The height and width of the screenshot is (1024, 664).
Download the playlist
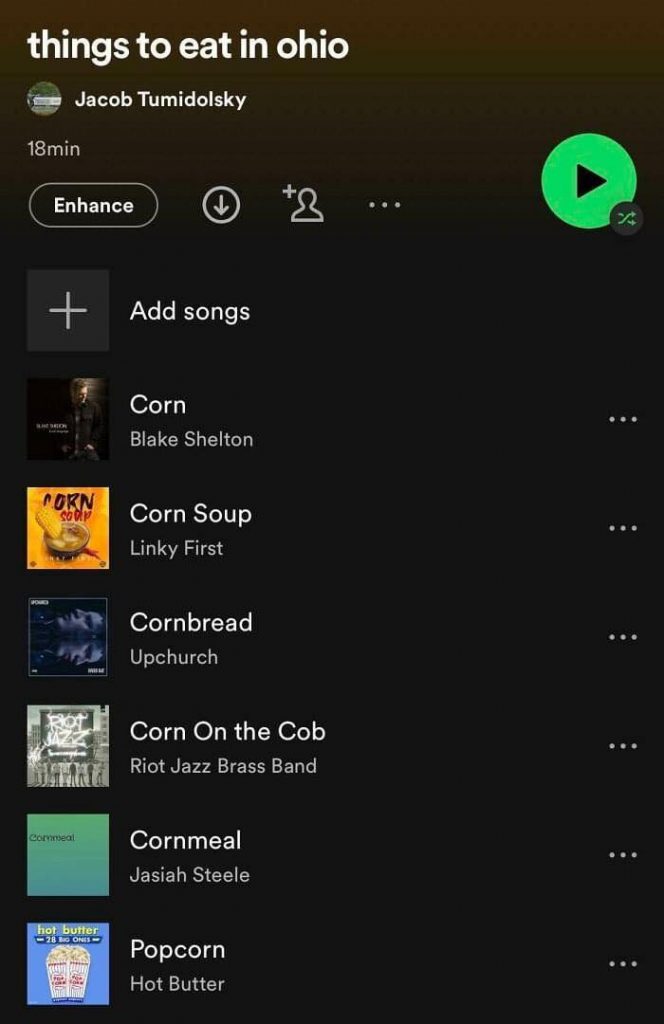pyautogui.click(x=221, y=205)
